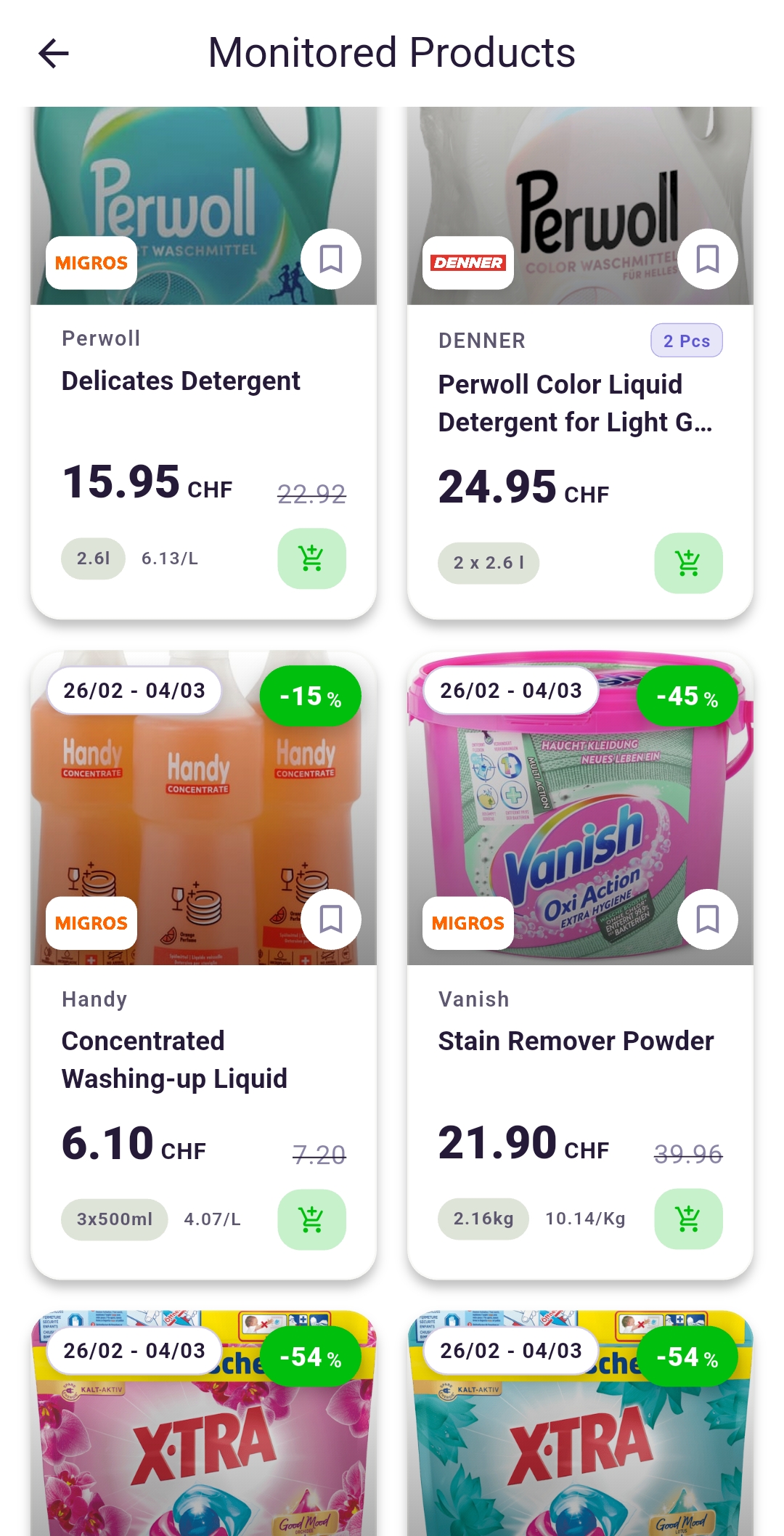
Task: Toggle bookmark on Perwoll Delicates Detergent
Action: [x=331, y=259]
